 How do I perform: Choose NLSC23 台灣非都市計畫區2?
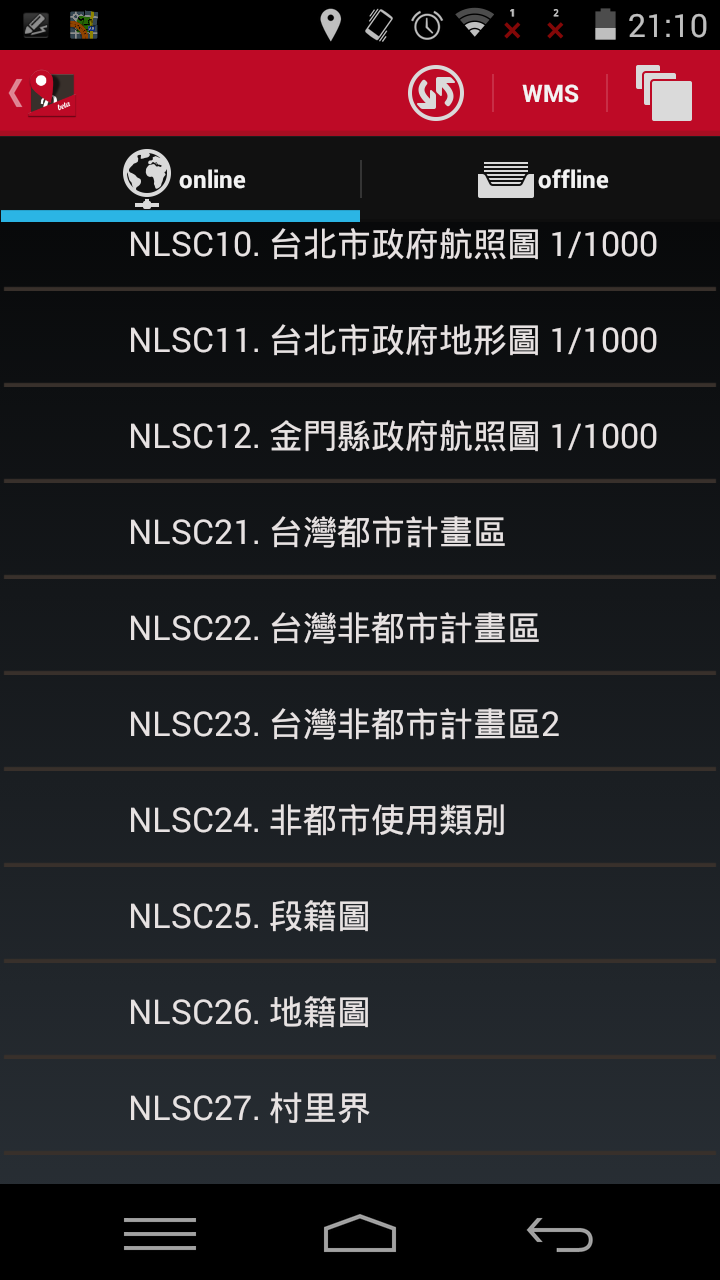click(x=360, y=724)
